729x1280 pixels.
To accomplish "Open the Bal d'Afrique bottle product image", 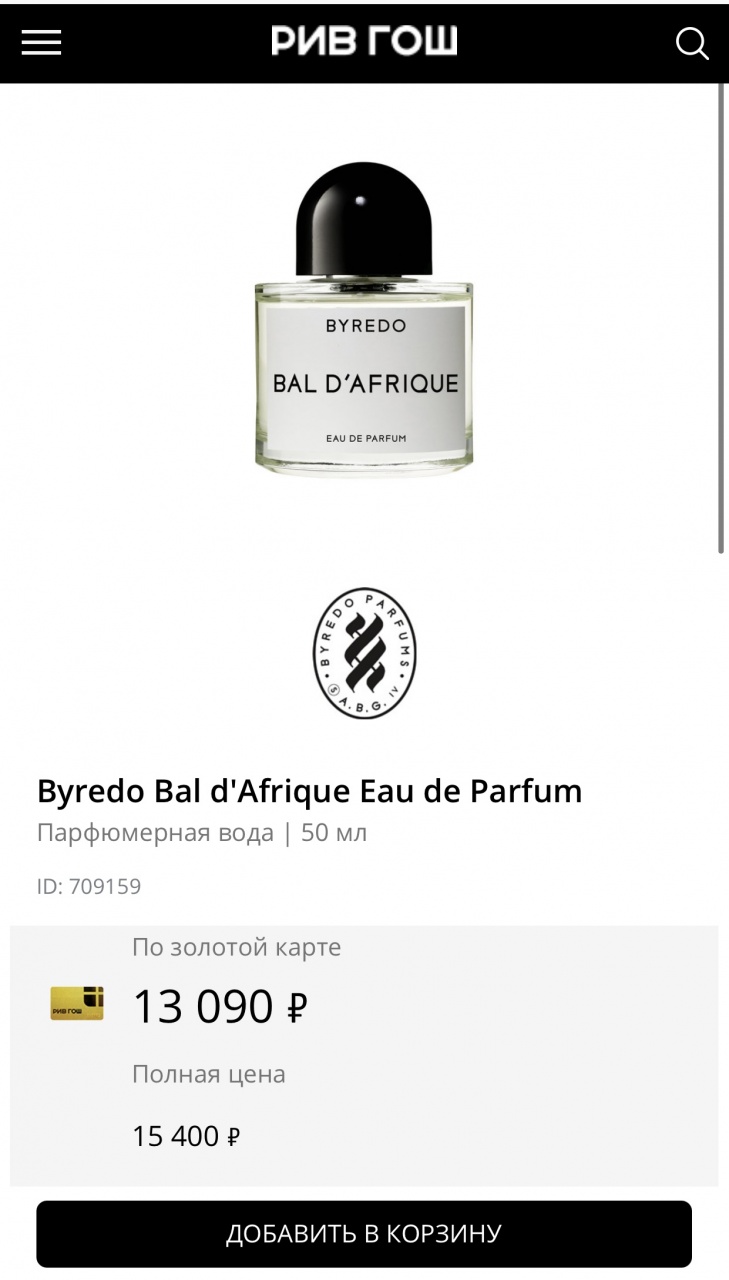I will click(364, 318).
